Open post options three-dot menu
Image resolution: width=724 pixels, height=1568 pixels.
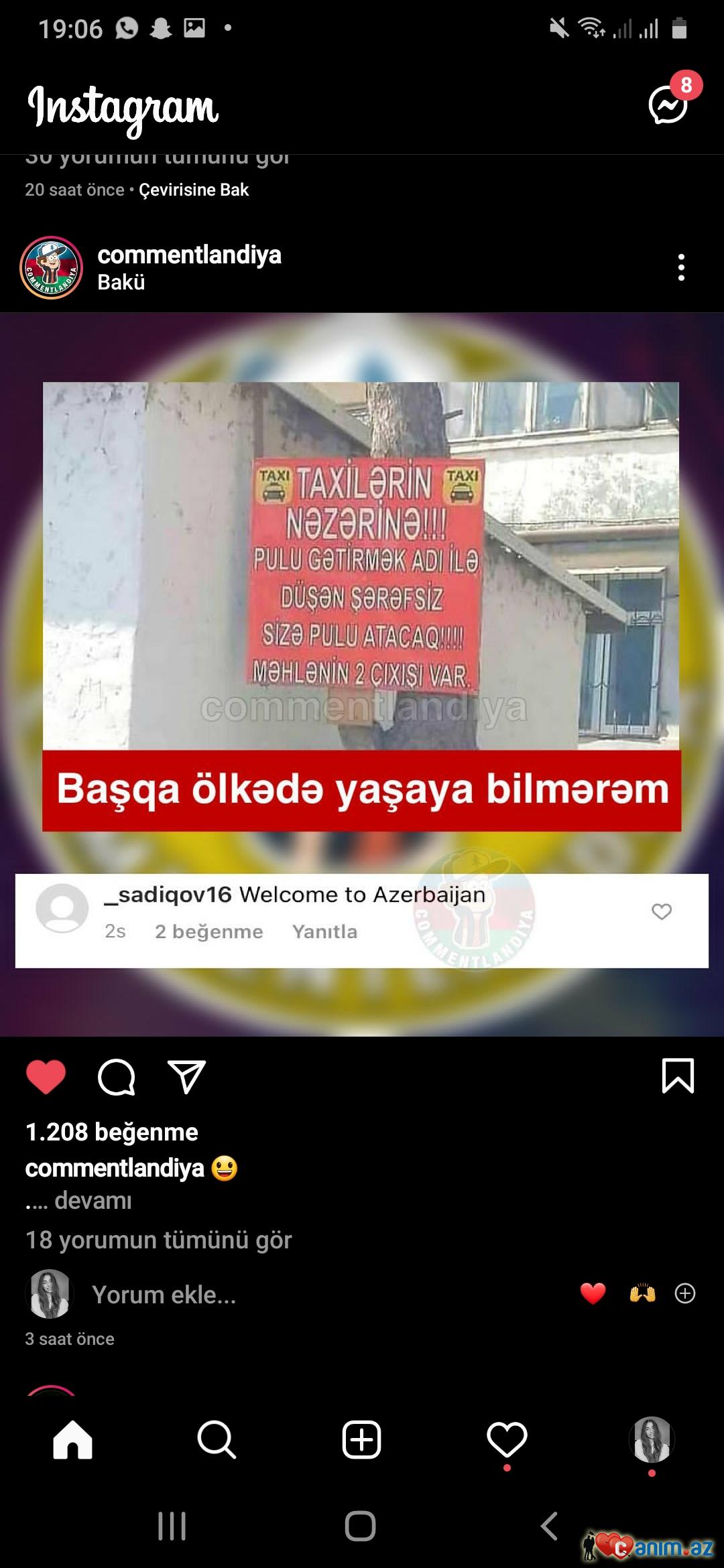coord(681,267)
